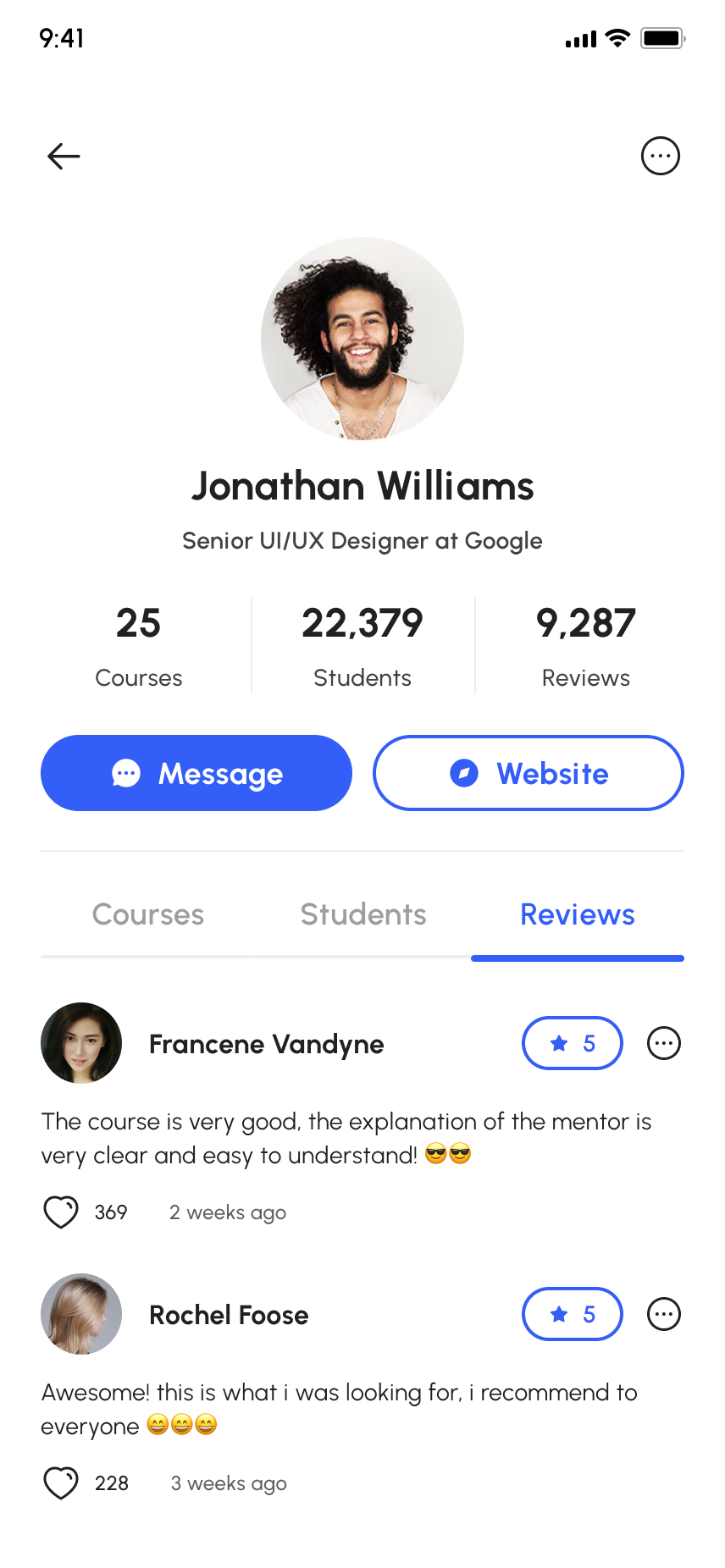The image size is (725, 1568).
Task: Go back using the arrow icon
Action: (x=64, y=156)
